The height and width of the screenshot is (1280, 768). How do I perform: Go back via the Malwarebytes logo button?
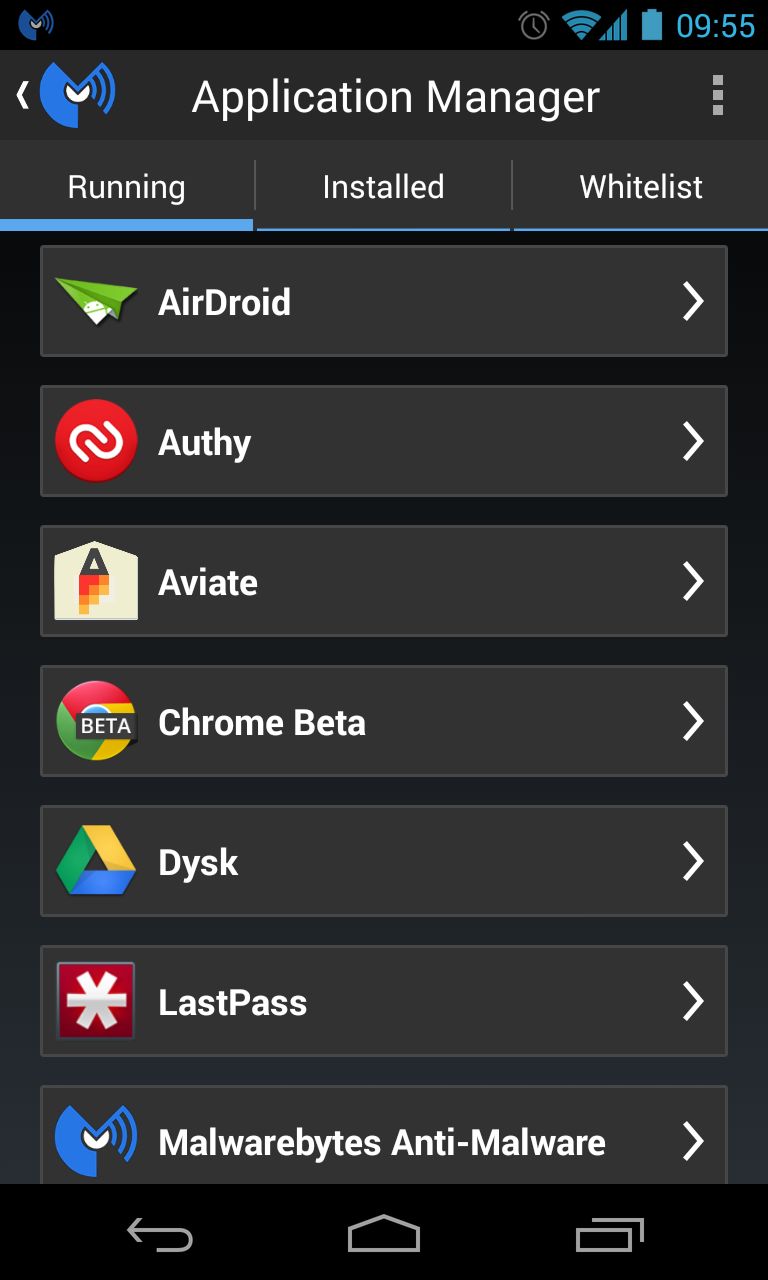66,95
